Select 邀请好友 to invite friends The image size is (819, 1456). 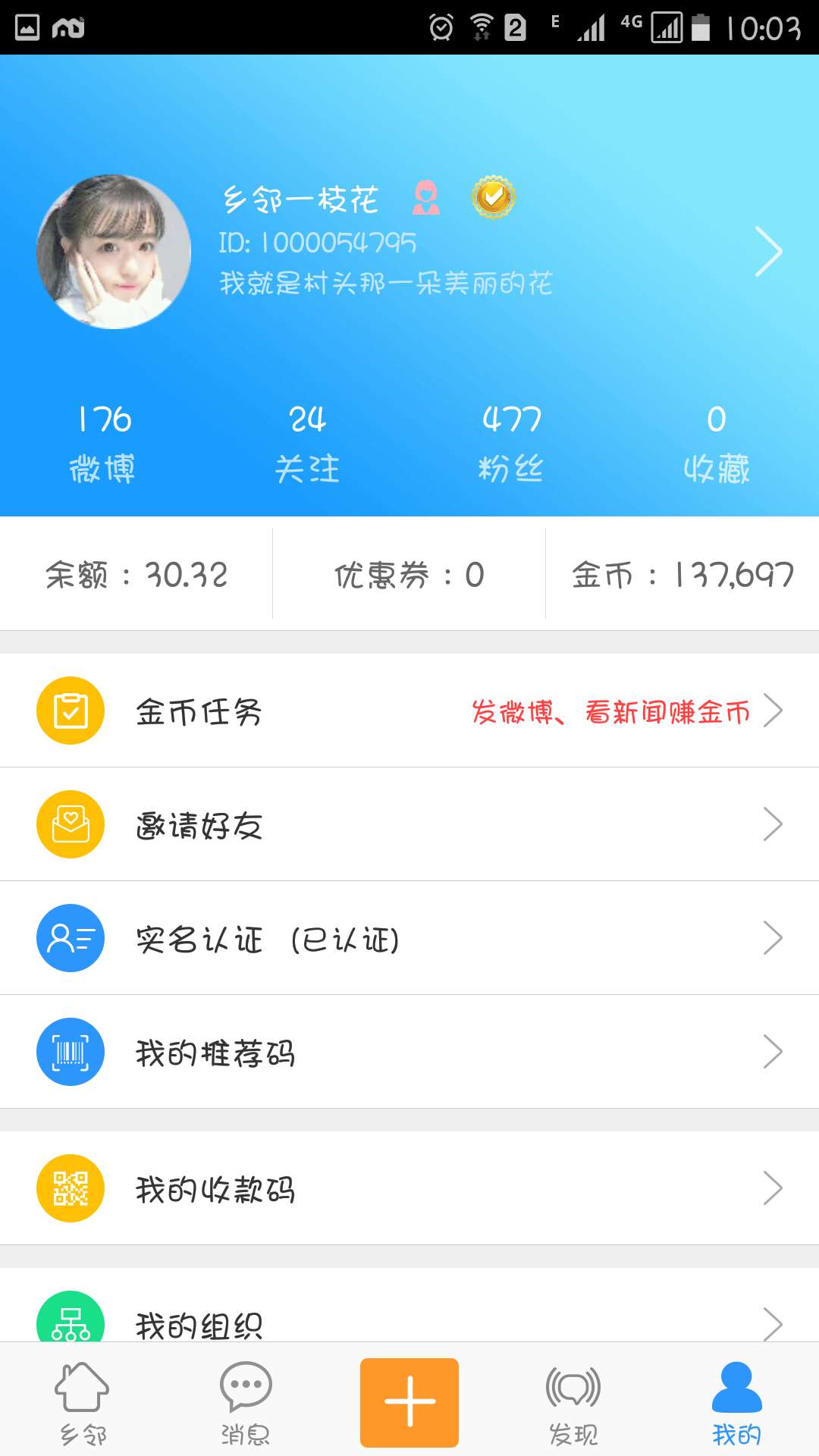(409, 825)
